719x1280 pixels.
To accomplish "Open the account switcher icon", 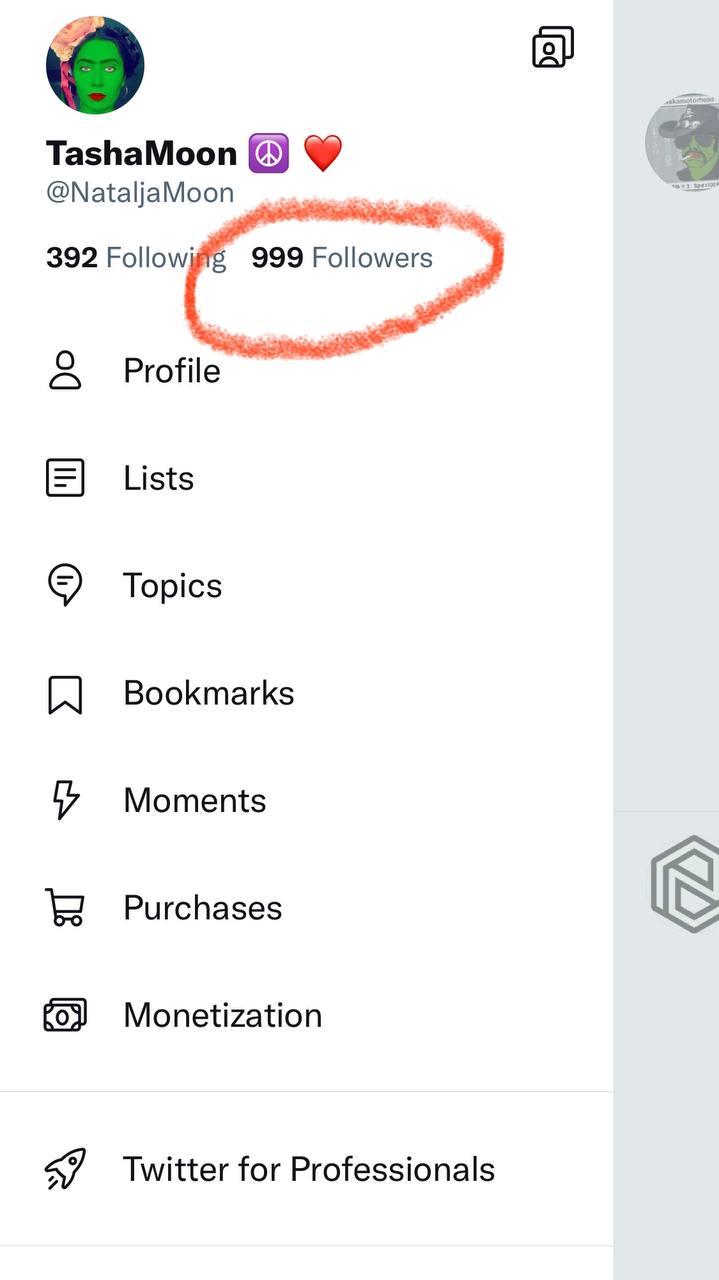I will [x=553, y=47].
